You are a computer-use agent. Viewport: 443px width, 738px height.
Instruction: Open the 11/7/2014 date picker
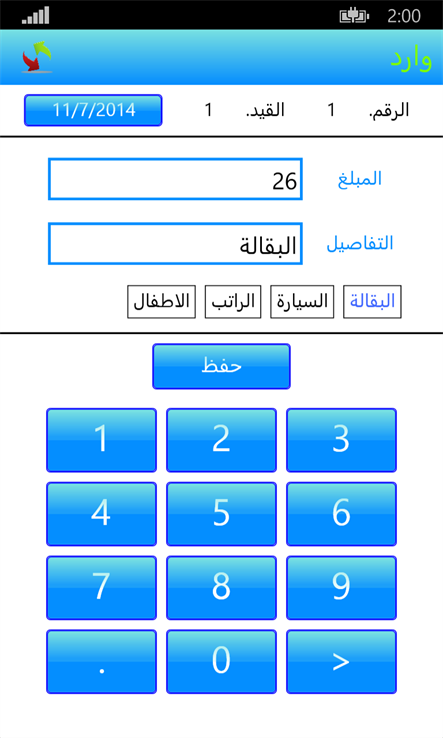click(93, 110)
